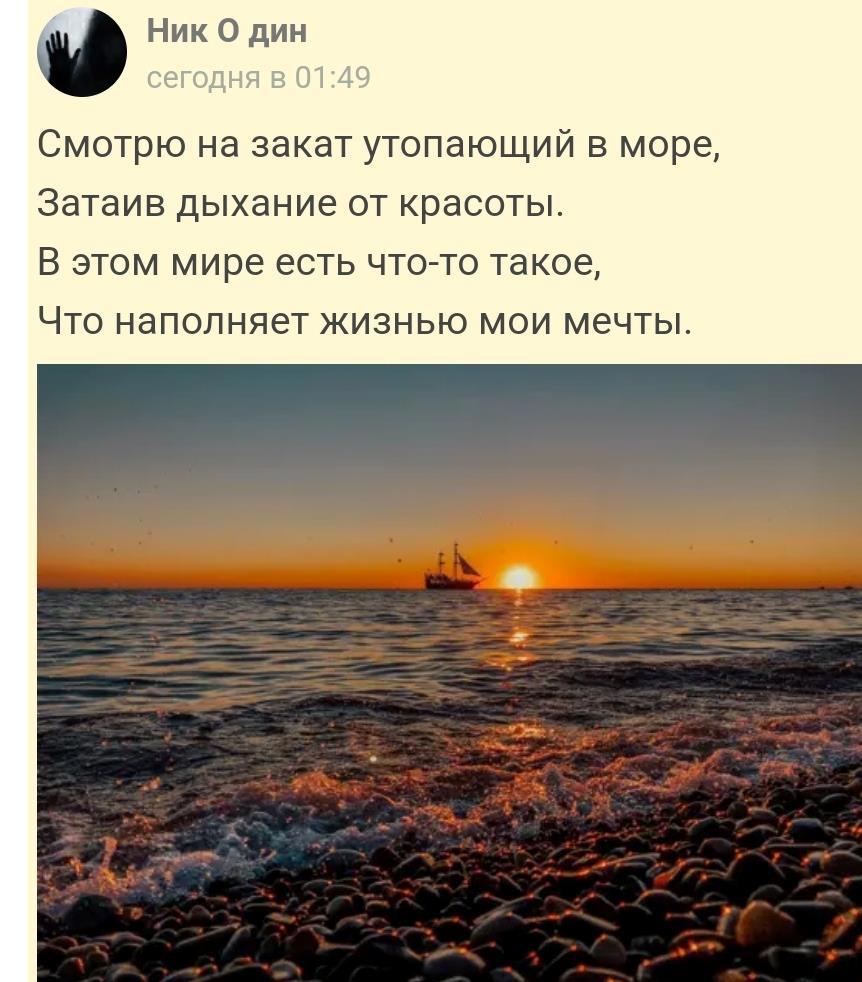Open the sunset sea photo in the post
This screenshot has height=982, width=862.
449,672
